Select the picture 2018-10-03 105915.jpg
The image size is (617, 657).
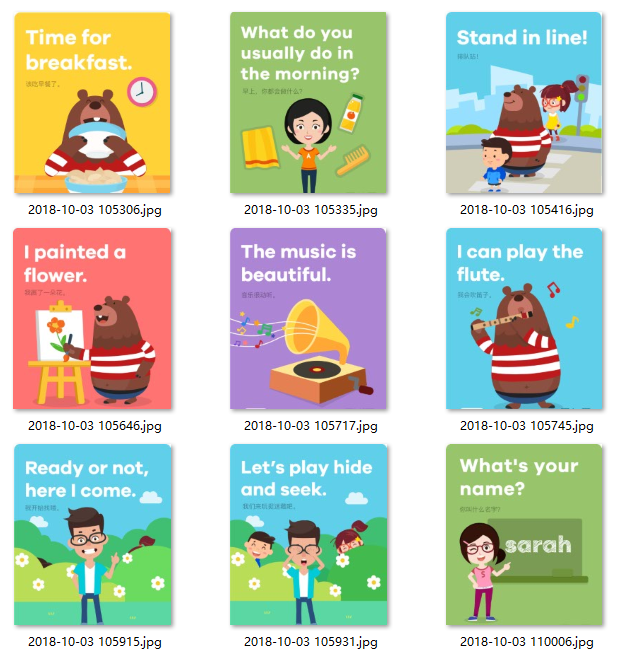click(93, 535)
